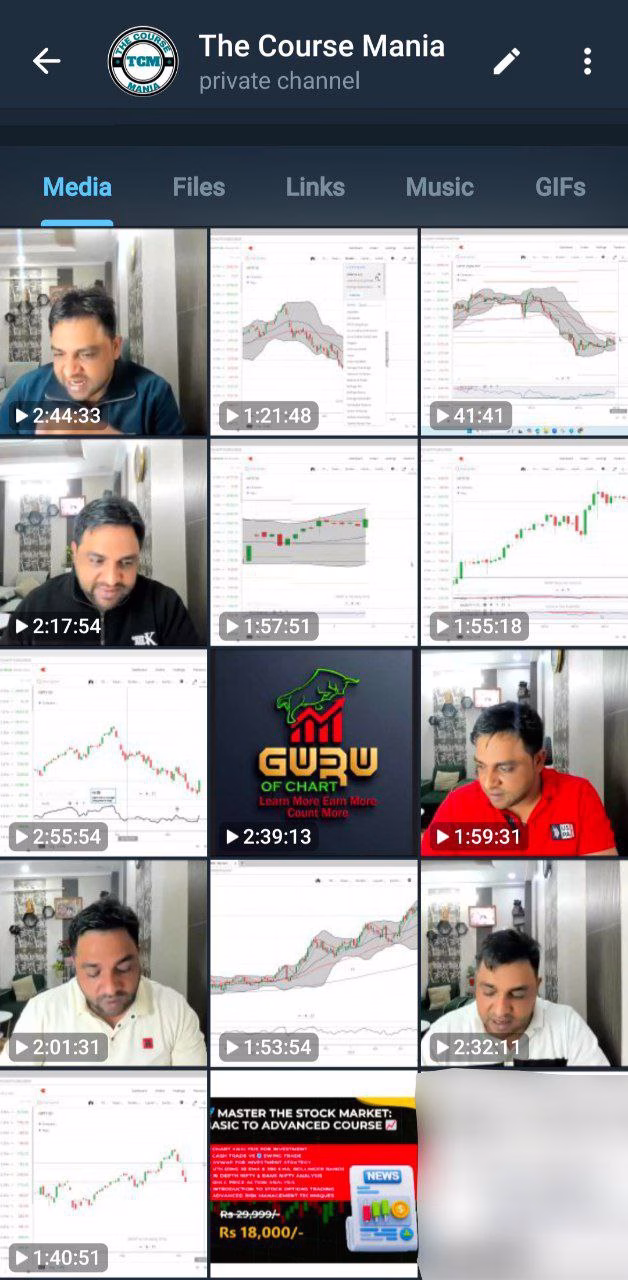Switch to the Files tab
This screenshot has width=628, height=1280.
click(198, 187)
